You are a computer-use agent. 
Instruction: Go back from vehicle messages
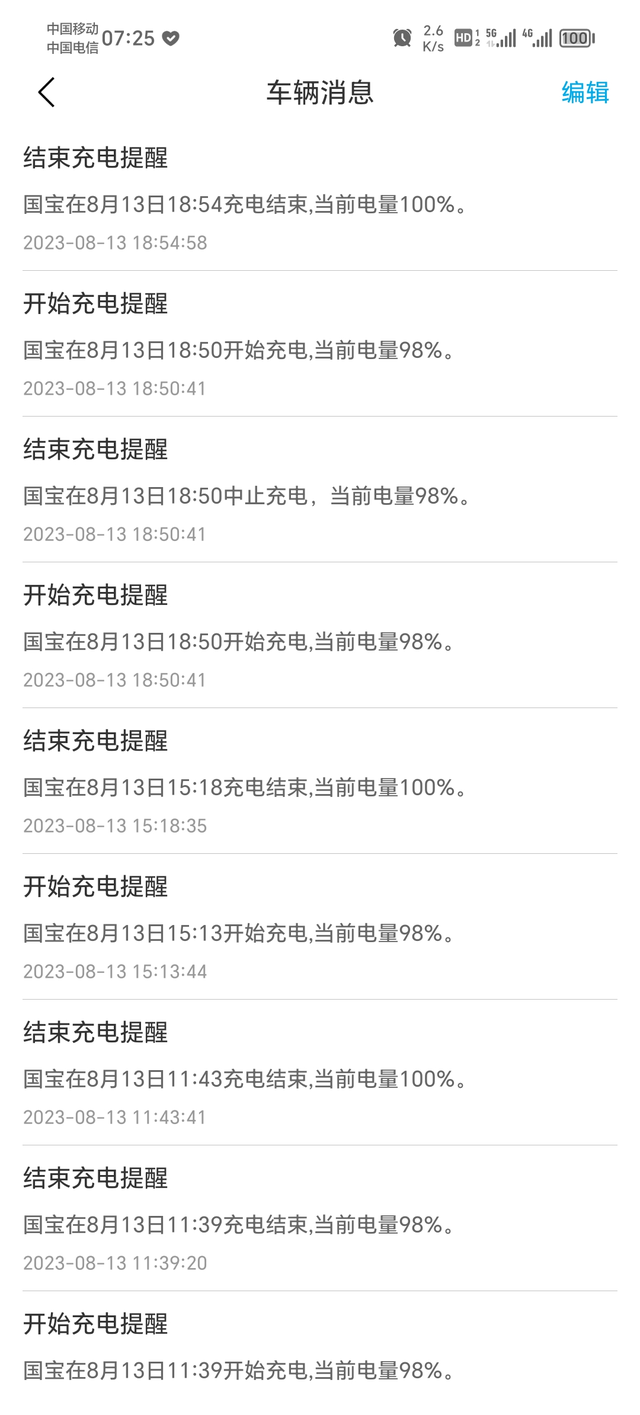click(46, 93)
